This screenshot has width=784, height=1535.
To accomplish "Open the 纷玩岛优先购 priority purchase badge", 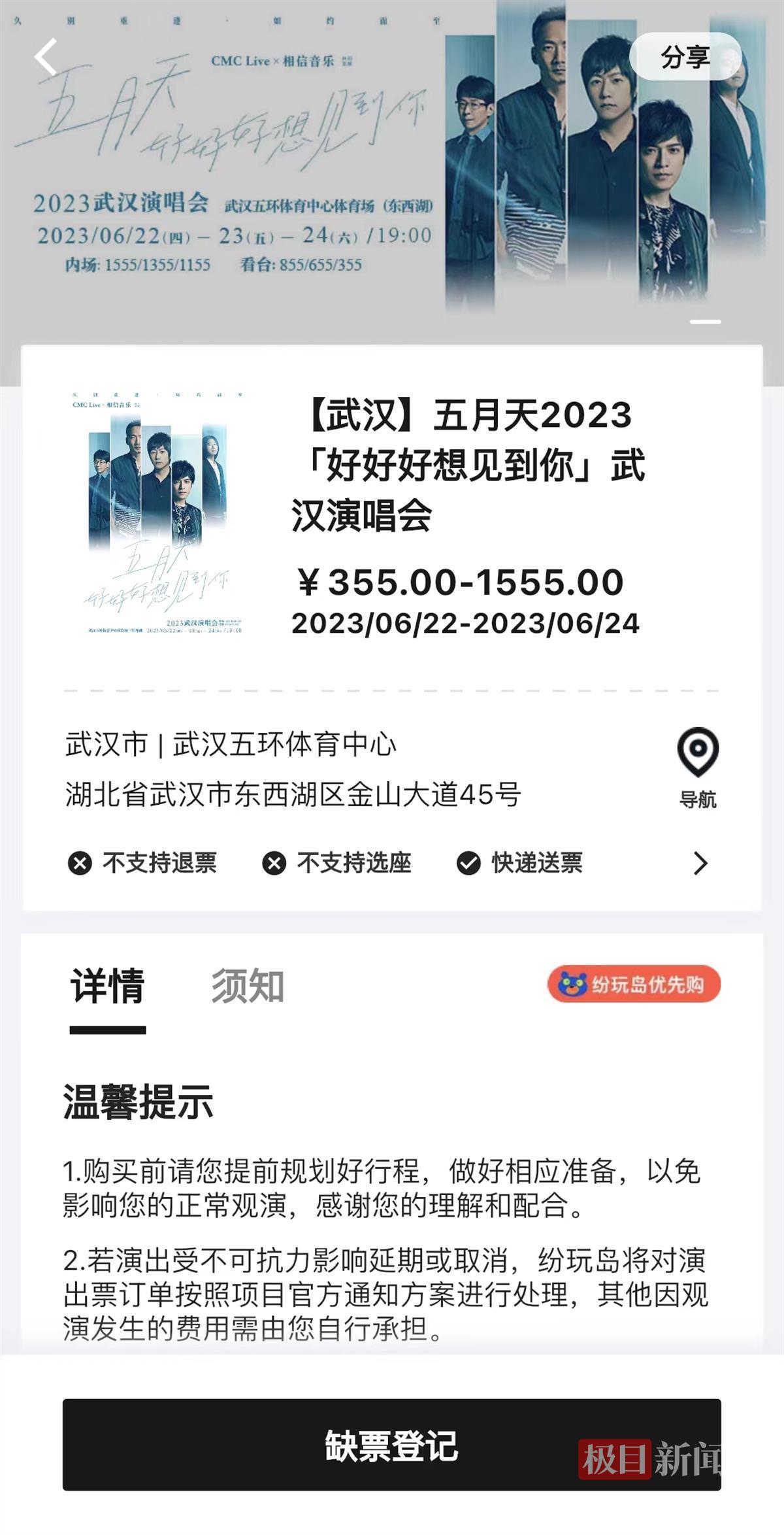I will [x=634, y=984].
